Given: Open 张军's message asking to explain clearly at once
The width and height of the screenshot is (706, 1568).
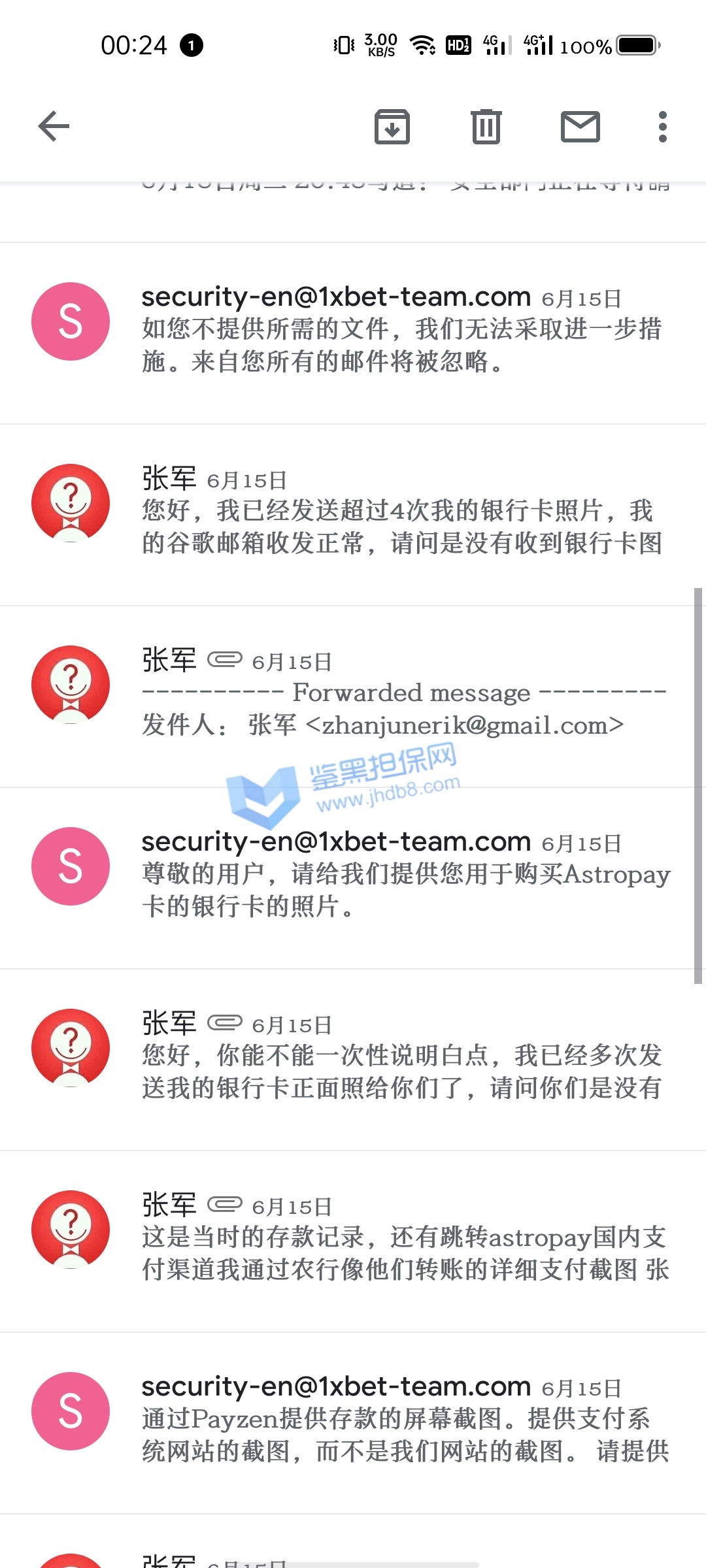Looking at the screenshot, I should point(402,1056).
